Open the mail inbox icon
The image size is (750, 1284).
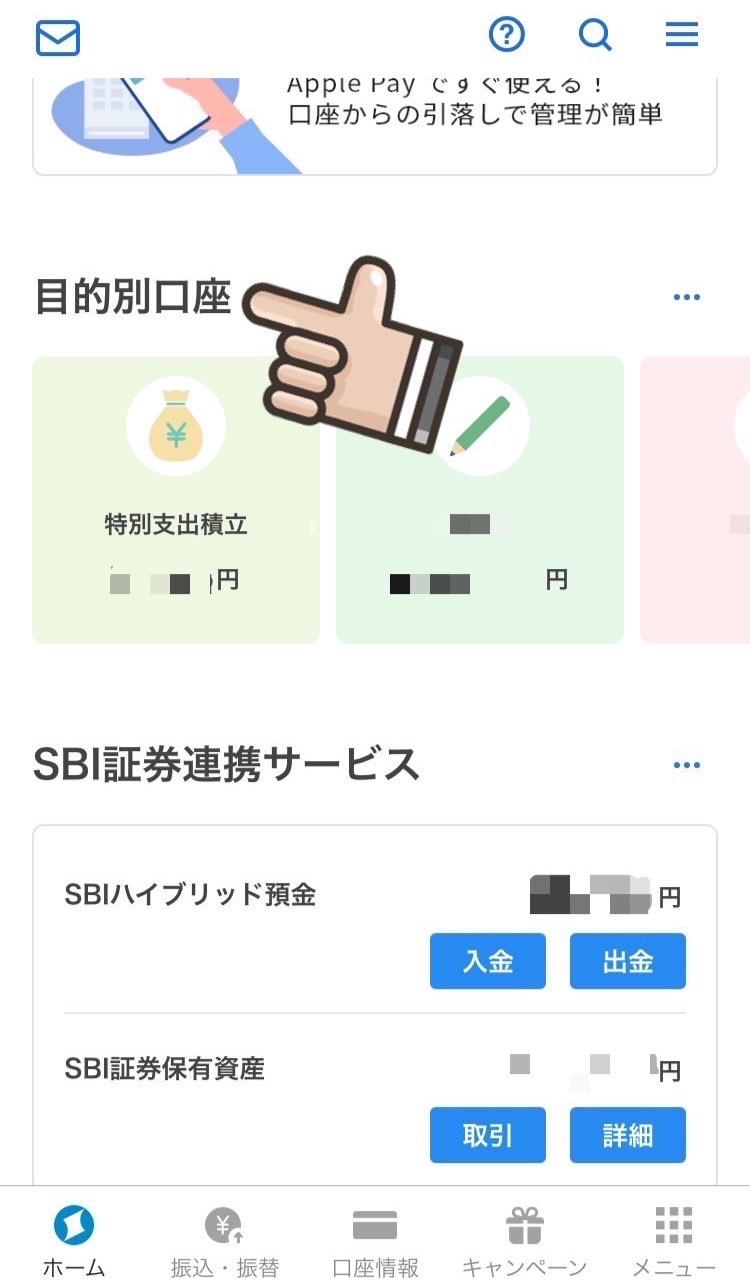point(58,38)
